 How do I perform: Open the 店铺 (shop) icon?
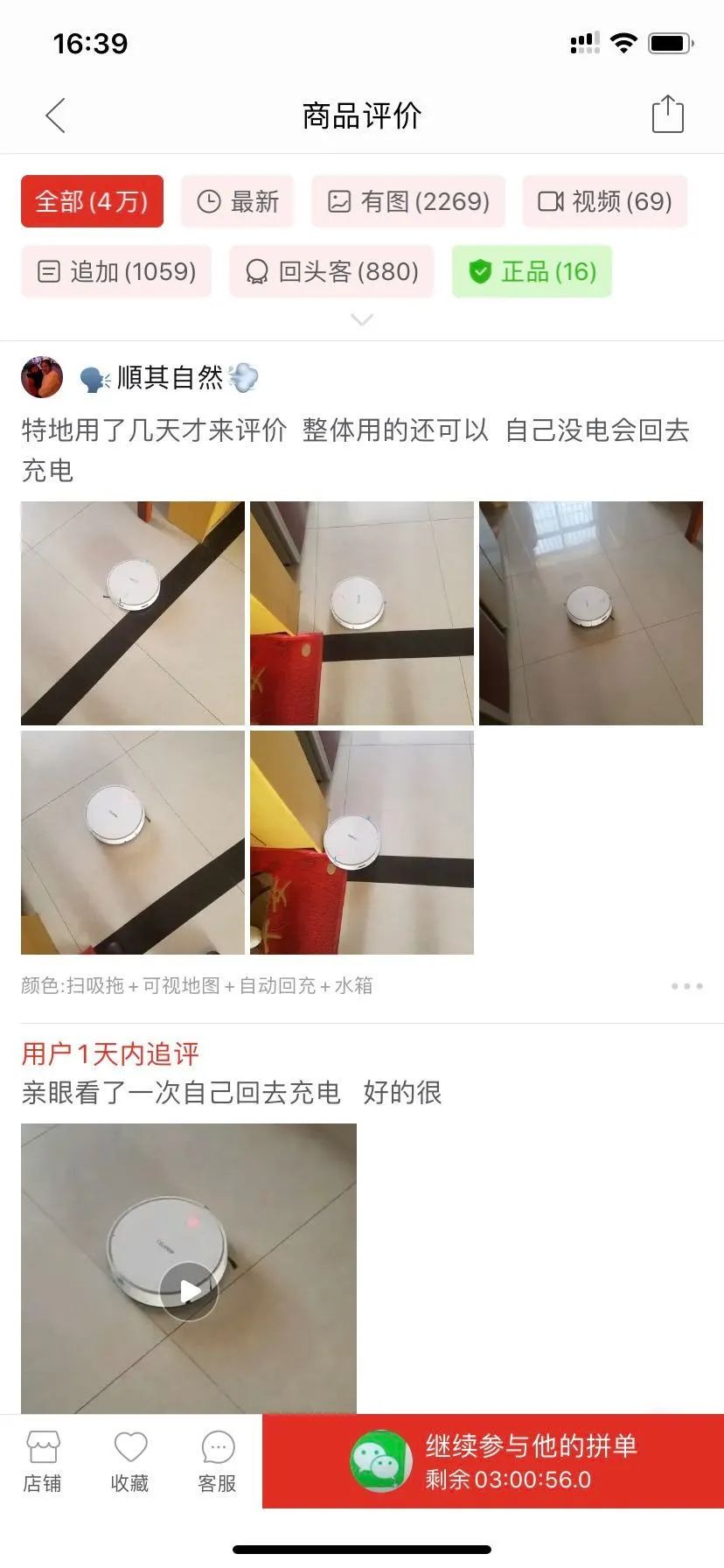(44, 1457)
